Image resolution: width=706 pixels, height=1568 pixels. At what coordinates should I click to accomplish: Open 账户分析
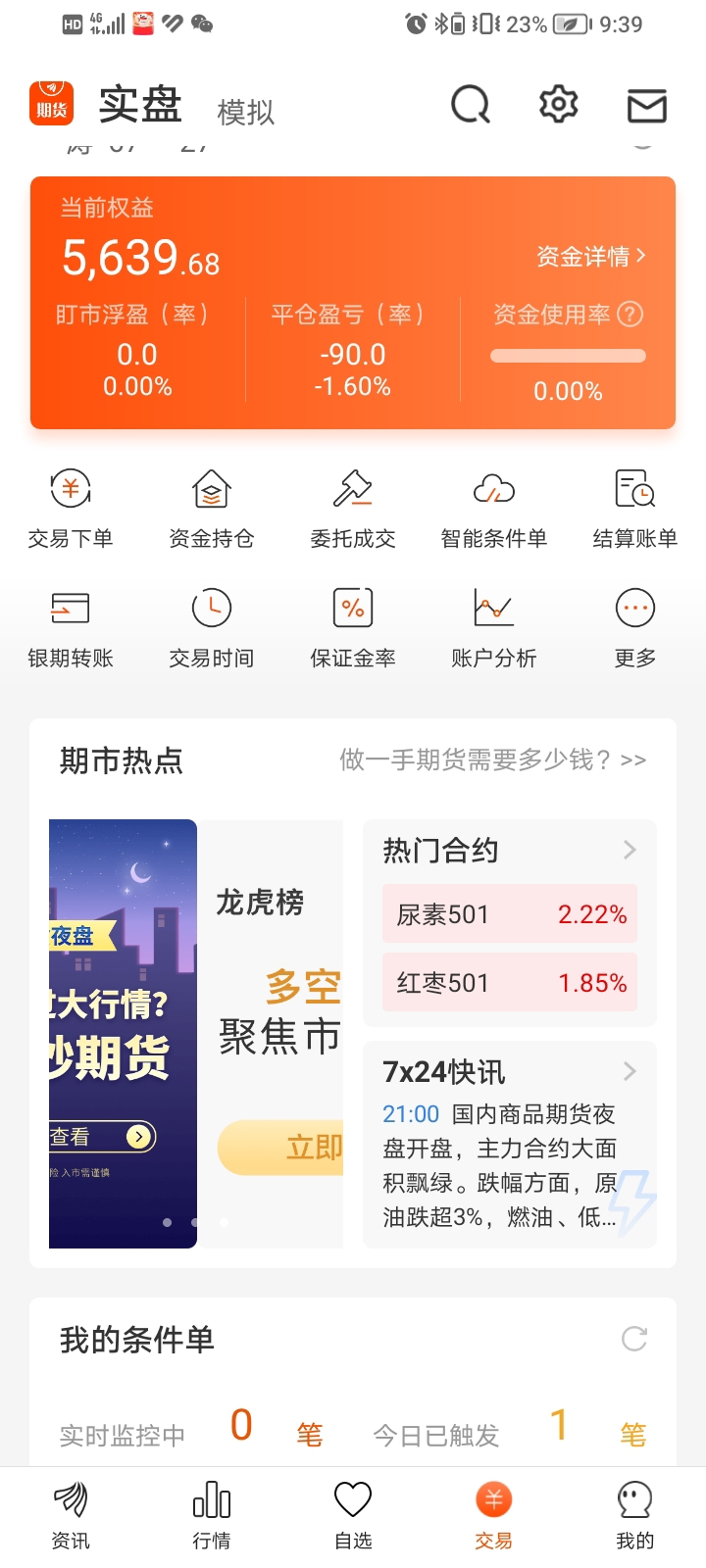point(494,629)
